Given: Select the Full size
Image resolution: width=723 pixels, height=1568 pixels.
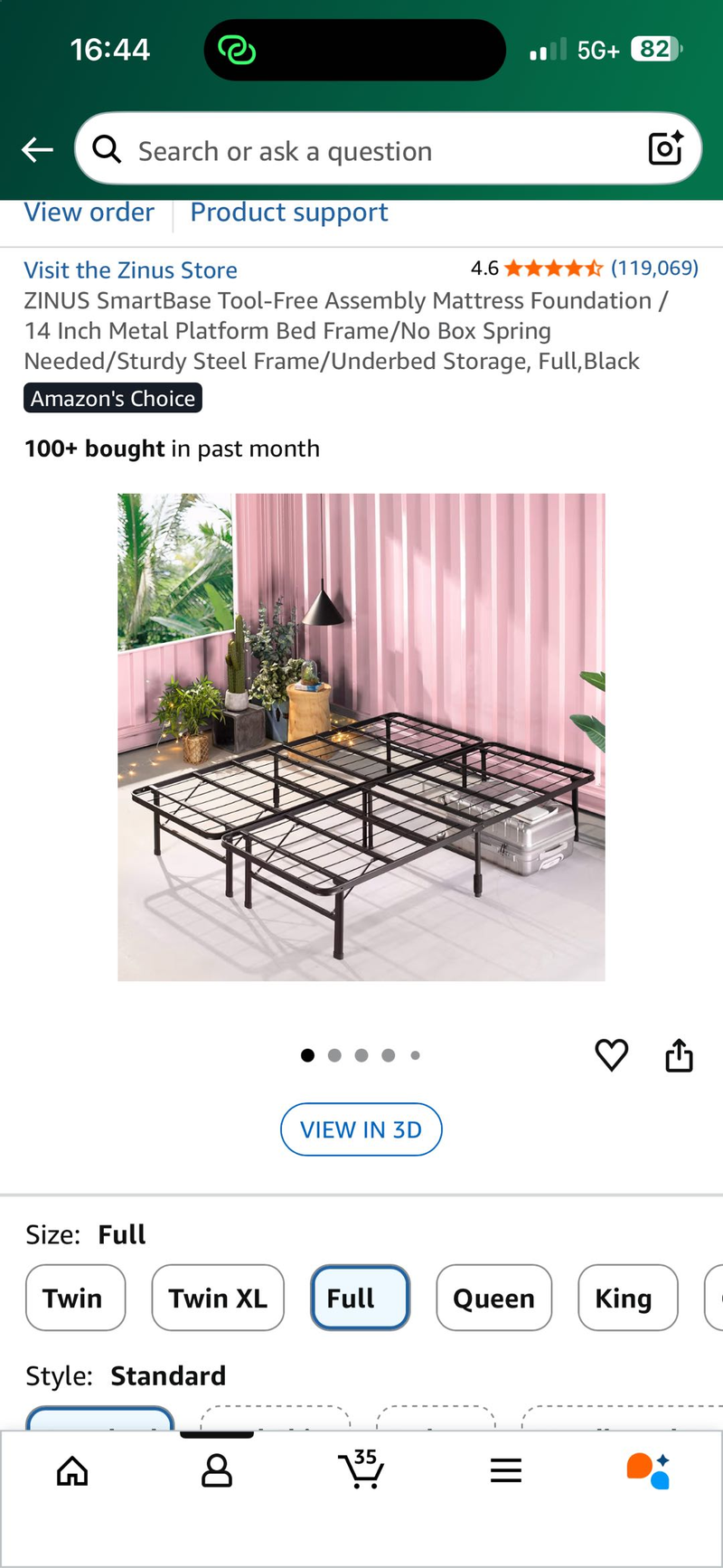Looking at the screenshot, I should [360, 1298].
